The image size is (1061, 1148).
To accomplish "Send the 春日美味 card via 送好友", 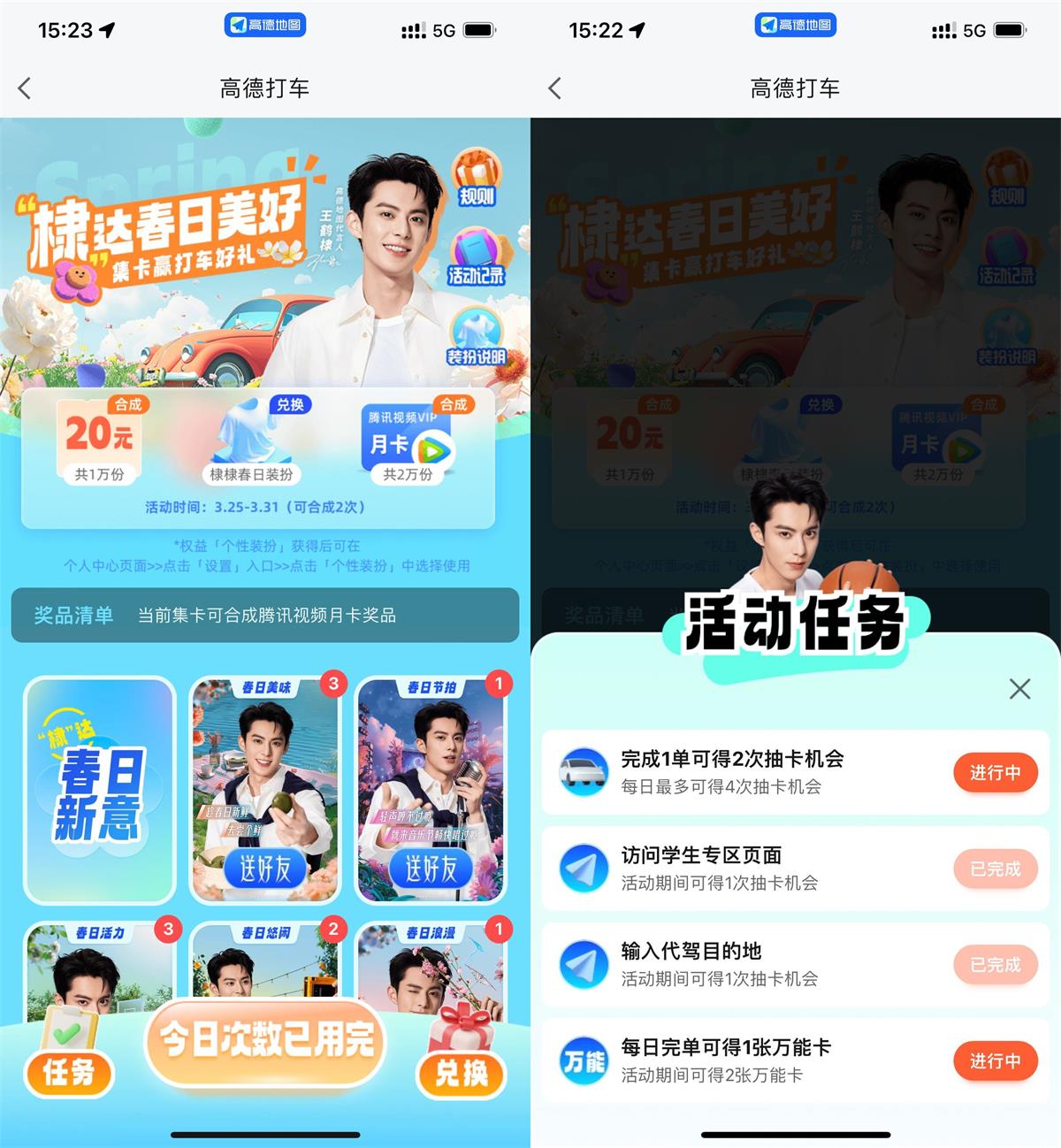I will coord(265,869).
